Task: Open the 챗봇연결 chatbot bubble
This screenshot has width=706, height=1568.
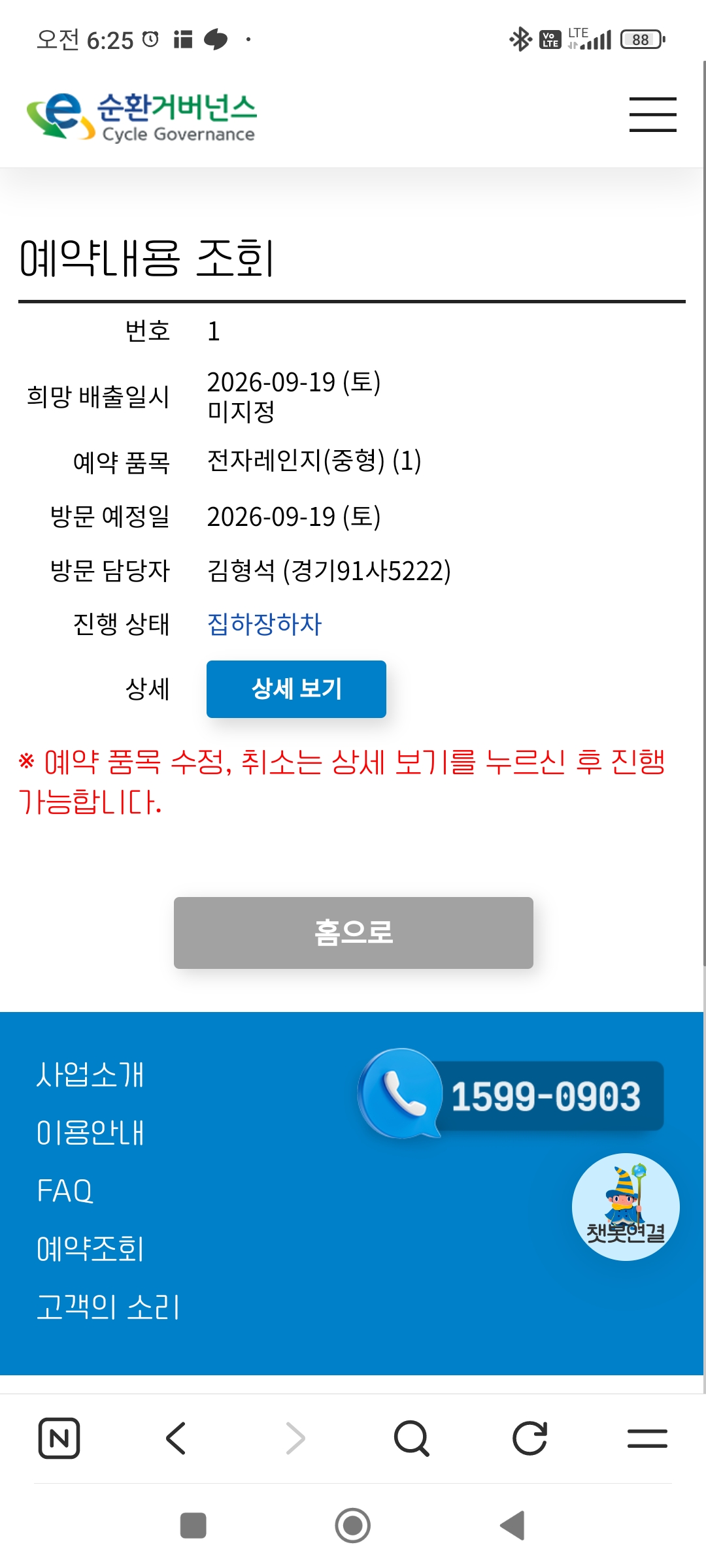Action: 626,1207
